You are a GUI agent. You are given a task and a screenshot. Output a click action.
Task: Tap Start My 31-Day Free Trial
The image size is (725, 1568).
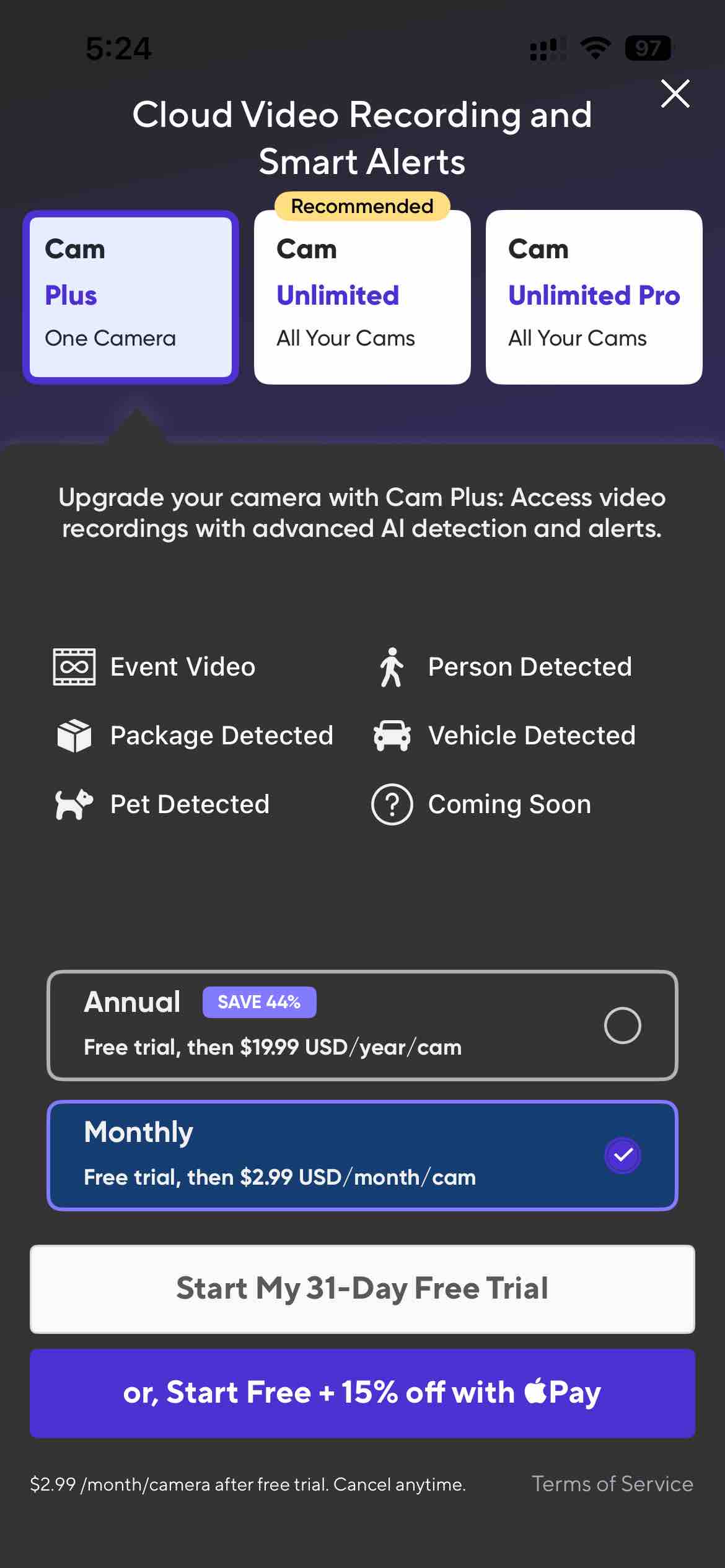362,1289
